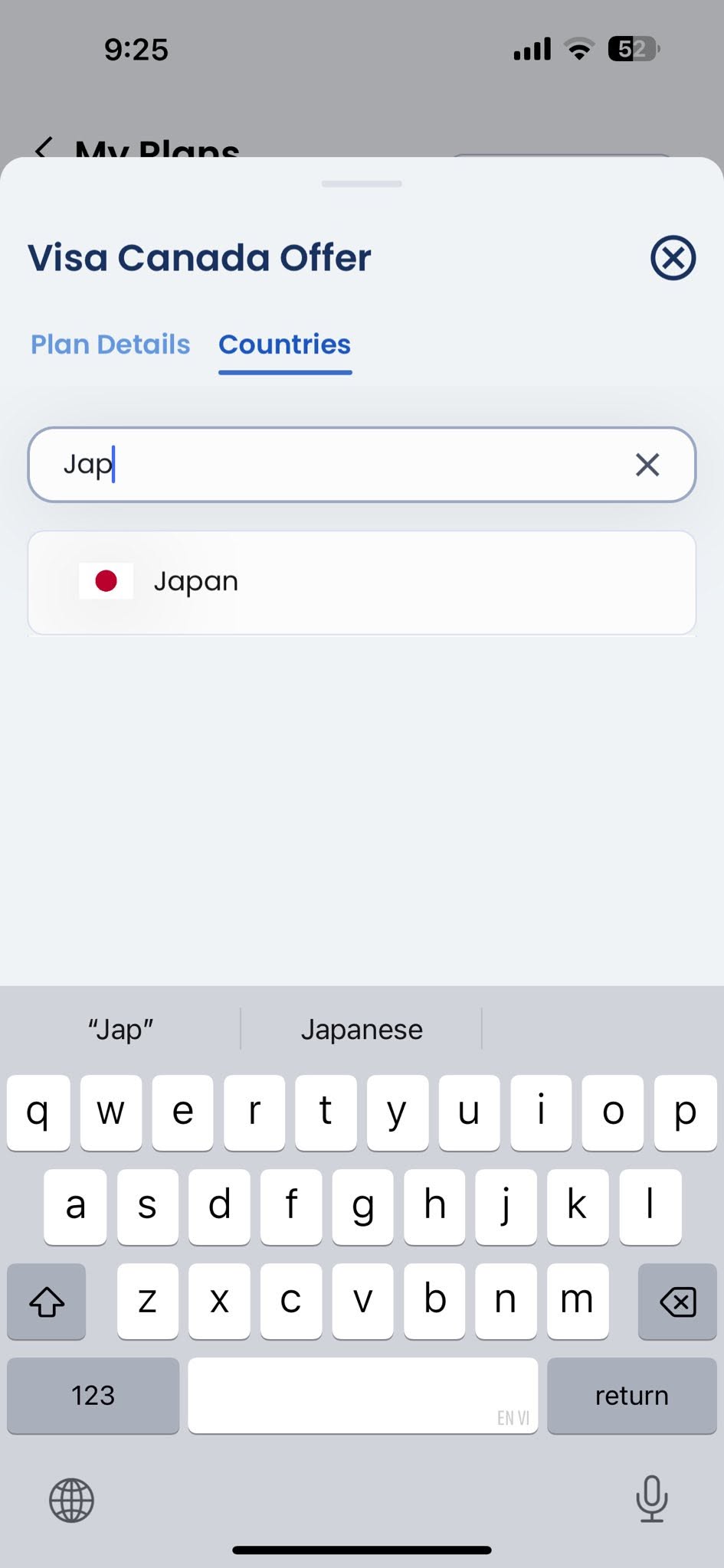Image resolution: width=724 pixels, height=1568 pixels.
Task: Start dictation with the microphone icon
Action: [x=652, y=1499]
